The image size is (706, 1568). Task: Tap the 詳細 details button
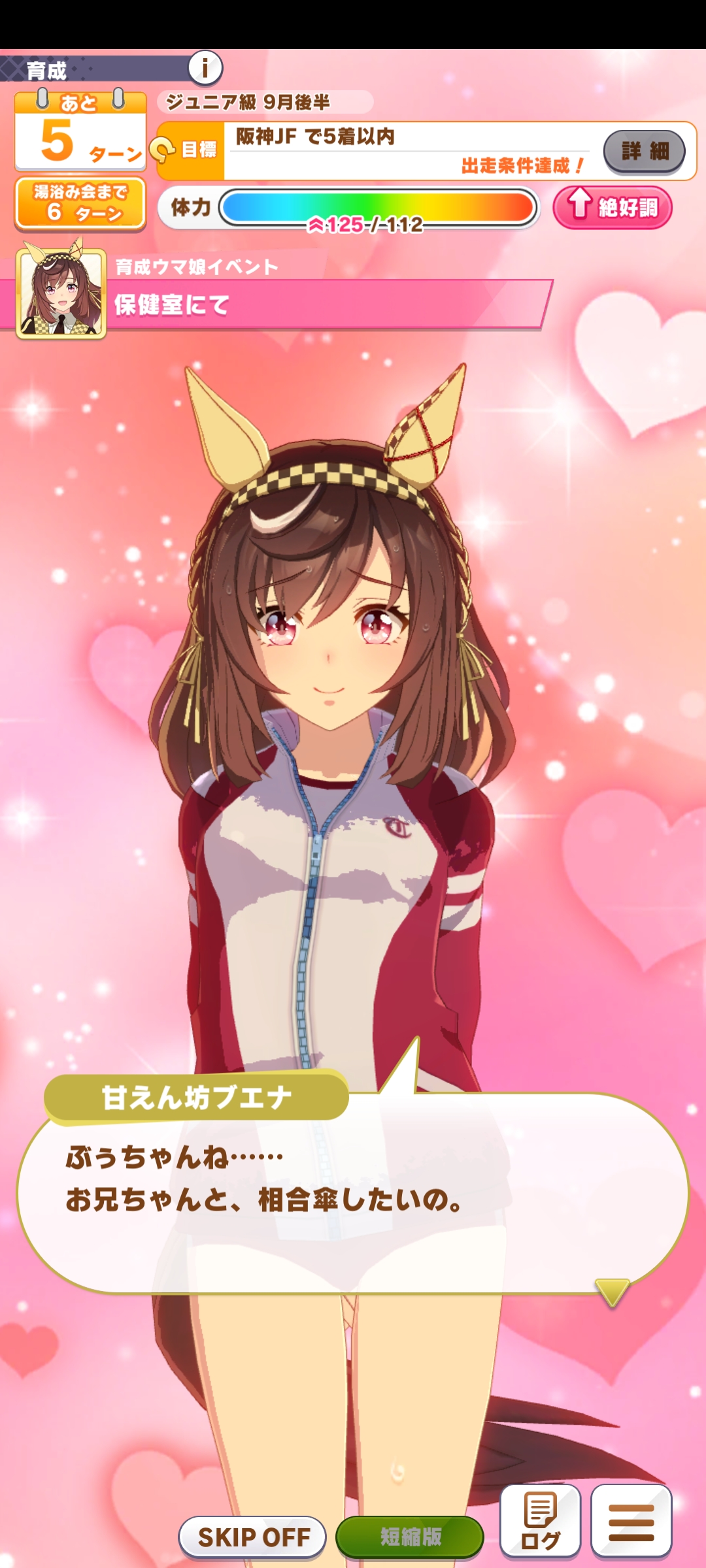[644, 152]
